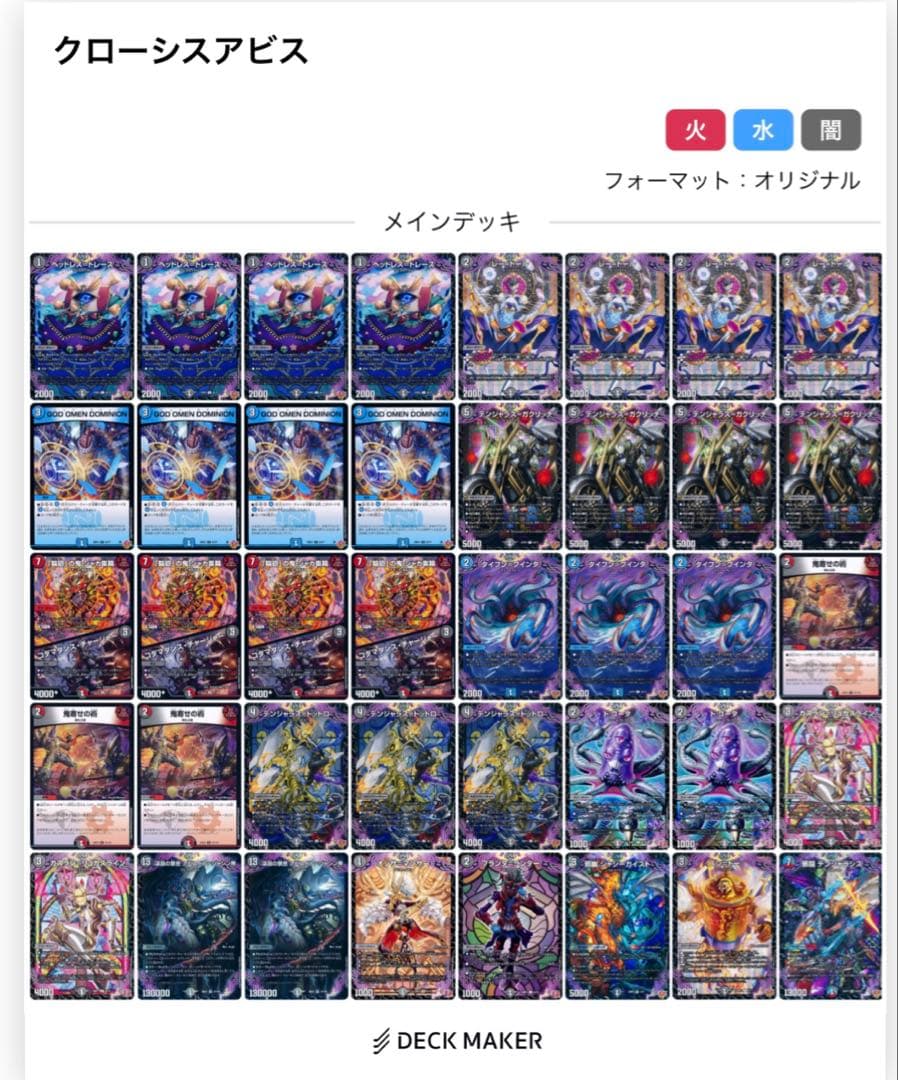Screen dimensions: 898x1080
Task: Click the cost icon on GOD OMEN DOMINION
Action: click(38, 412)
